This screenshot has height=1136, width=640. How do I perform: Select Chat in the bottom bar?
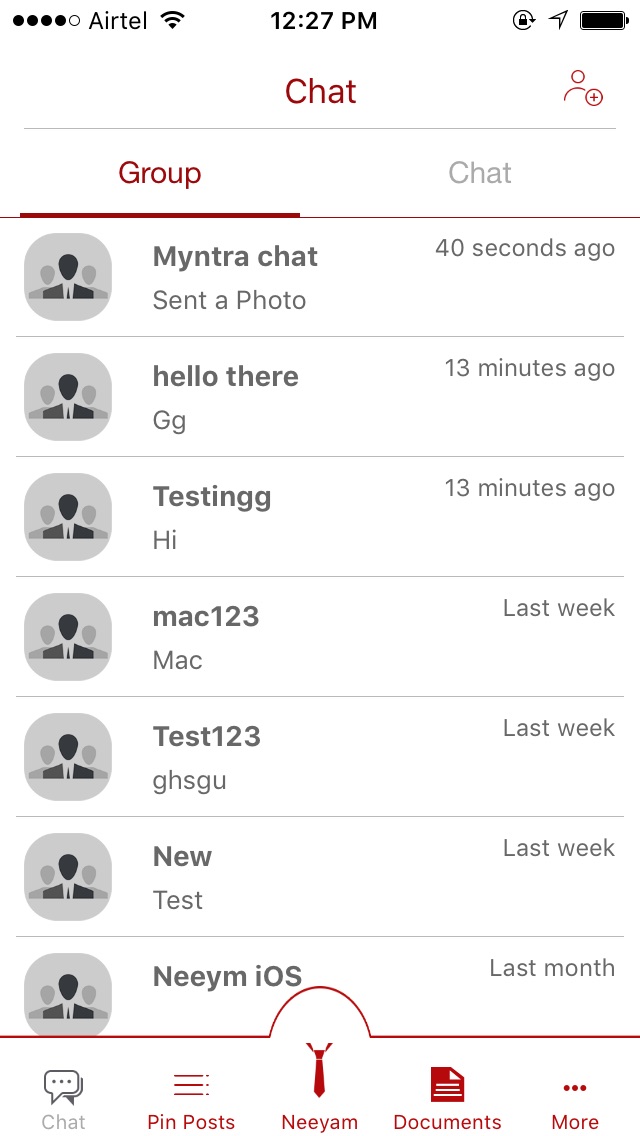(63, 1098)
